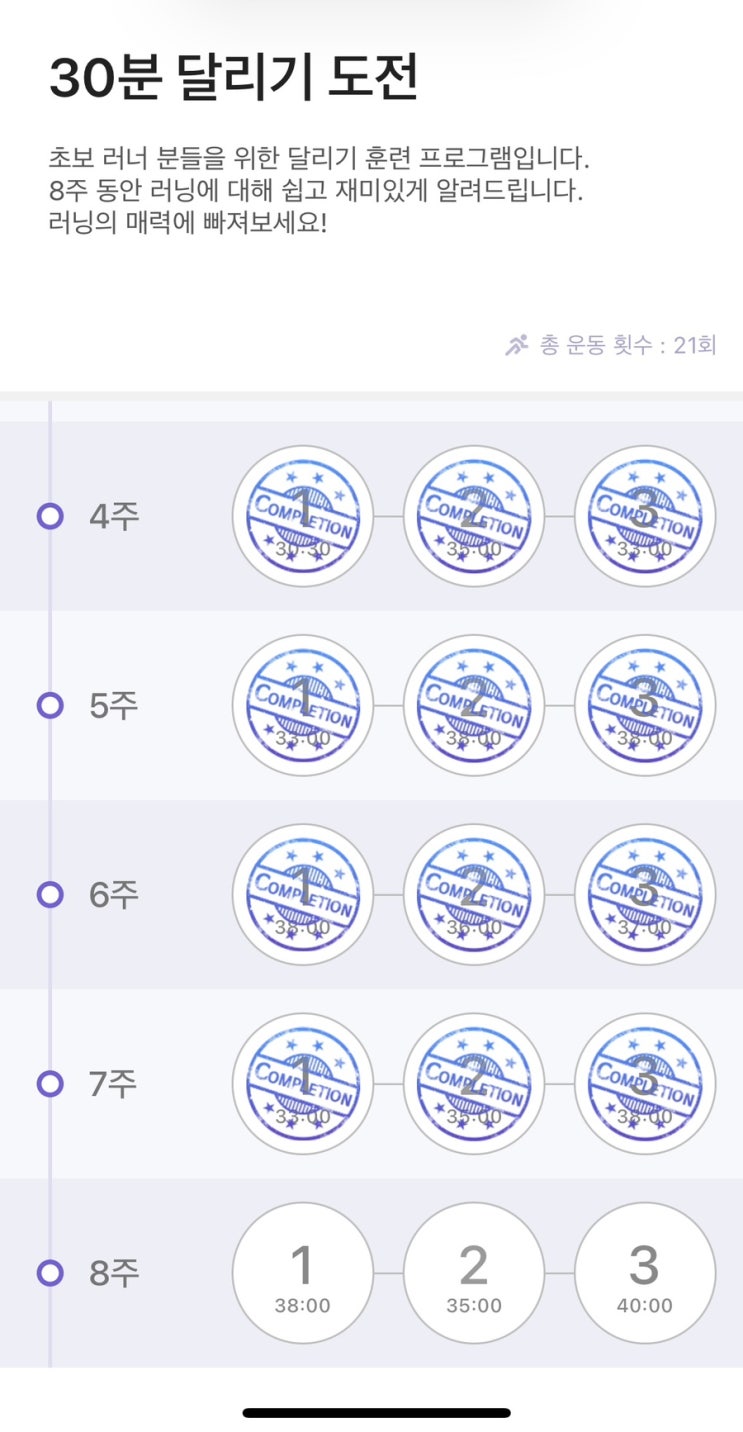Tap completed workout 3 of week 4
743x1432 pixels.
click(645, 516)
